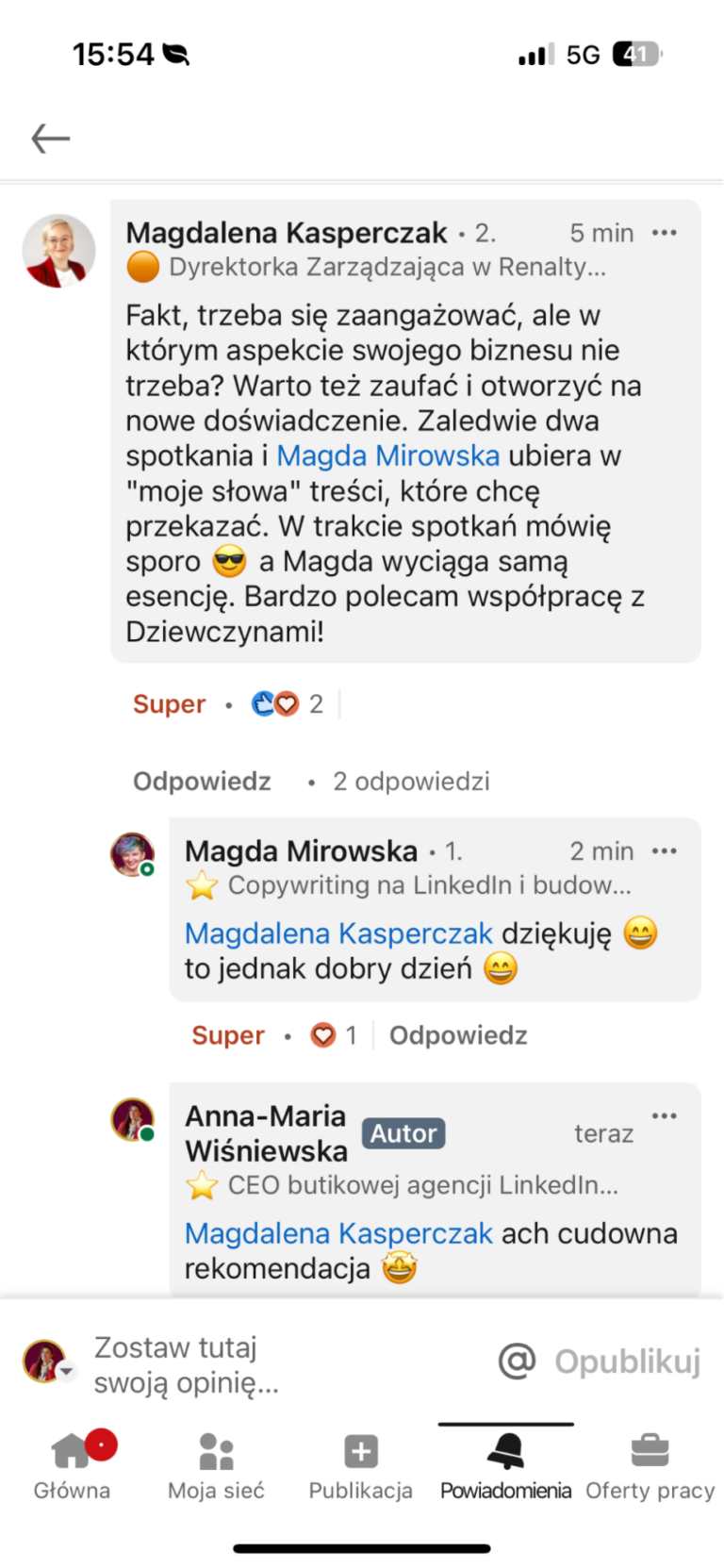Open the Publikacja tab

point(361,1465)
